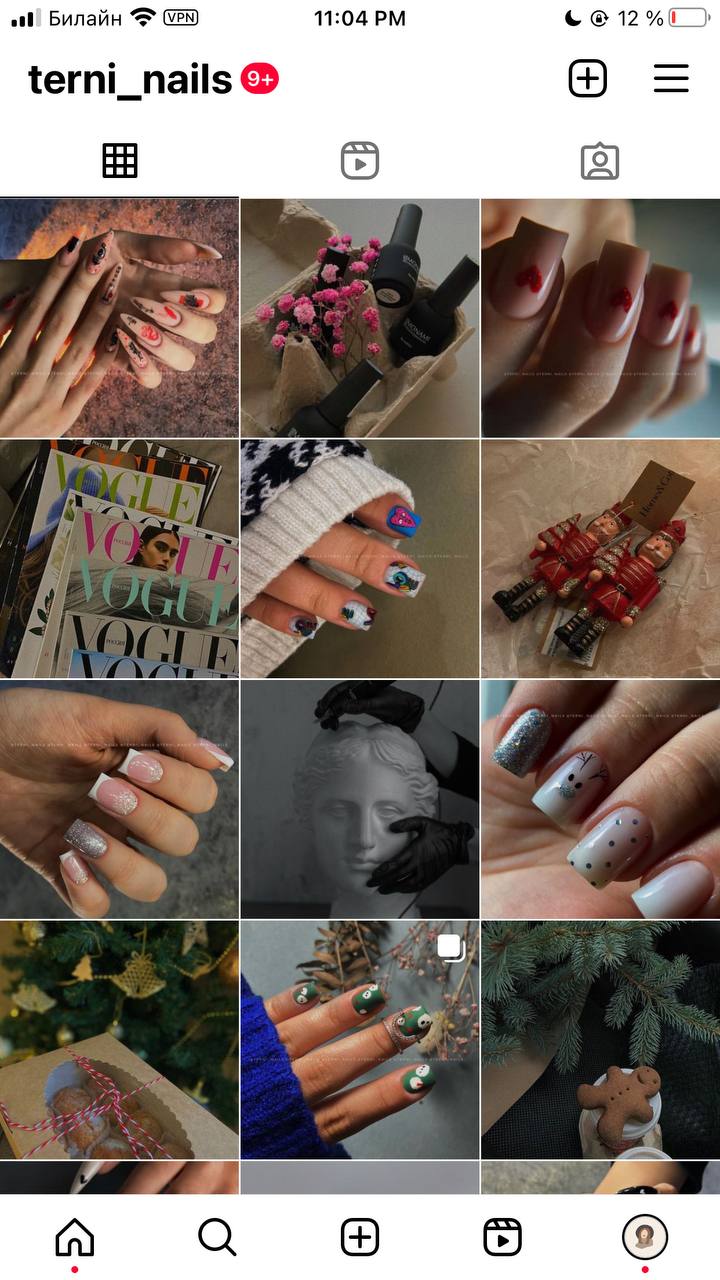The image size is (720, 1280).
Task: Open the Reels tab in bottom bar
Action: click(x=502, y=1238)
